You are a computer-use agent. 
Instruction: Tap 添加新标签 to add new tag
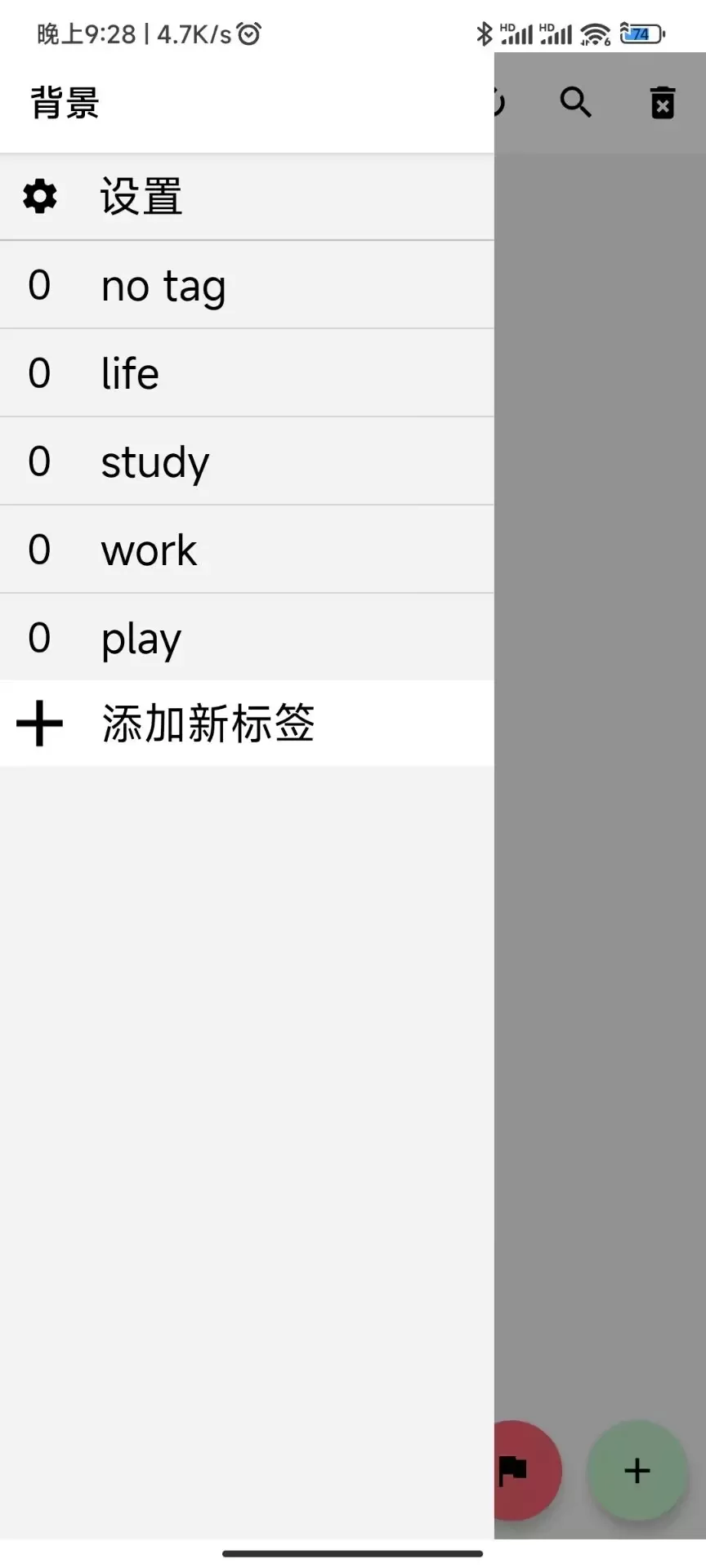247,724
